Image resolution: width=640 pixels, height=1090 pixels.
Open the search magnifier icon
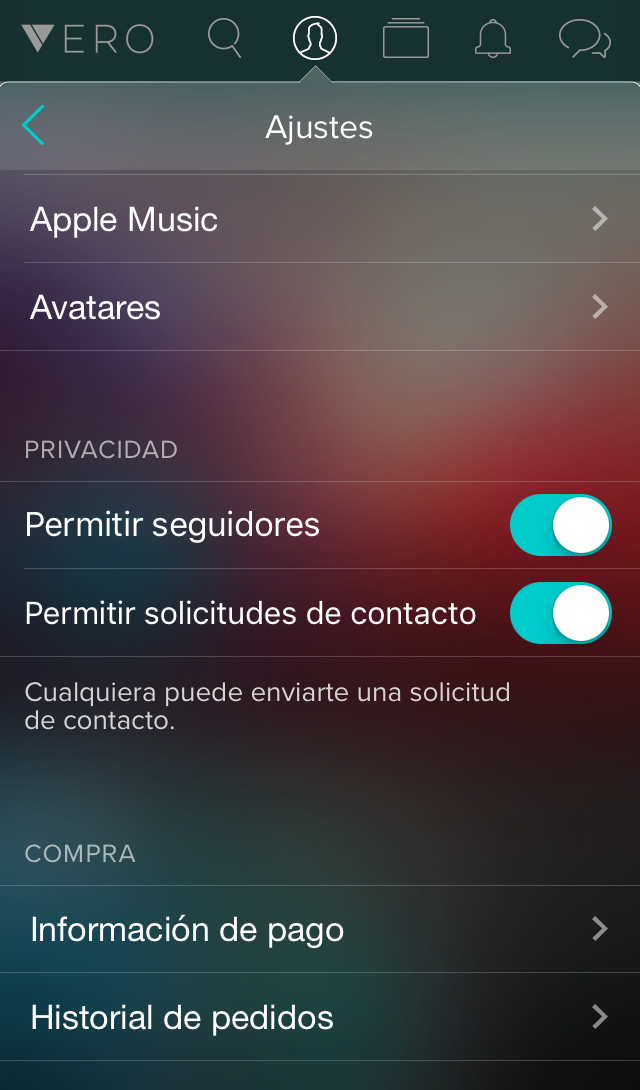click(224, 39)
